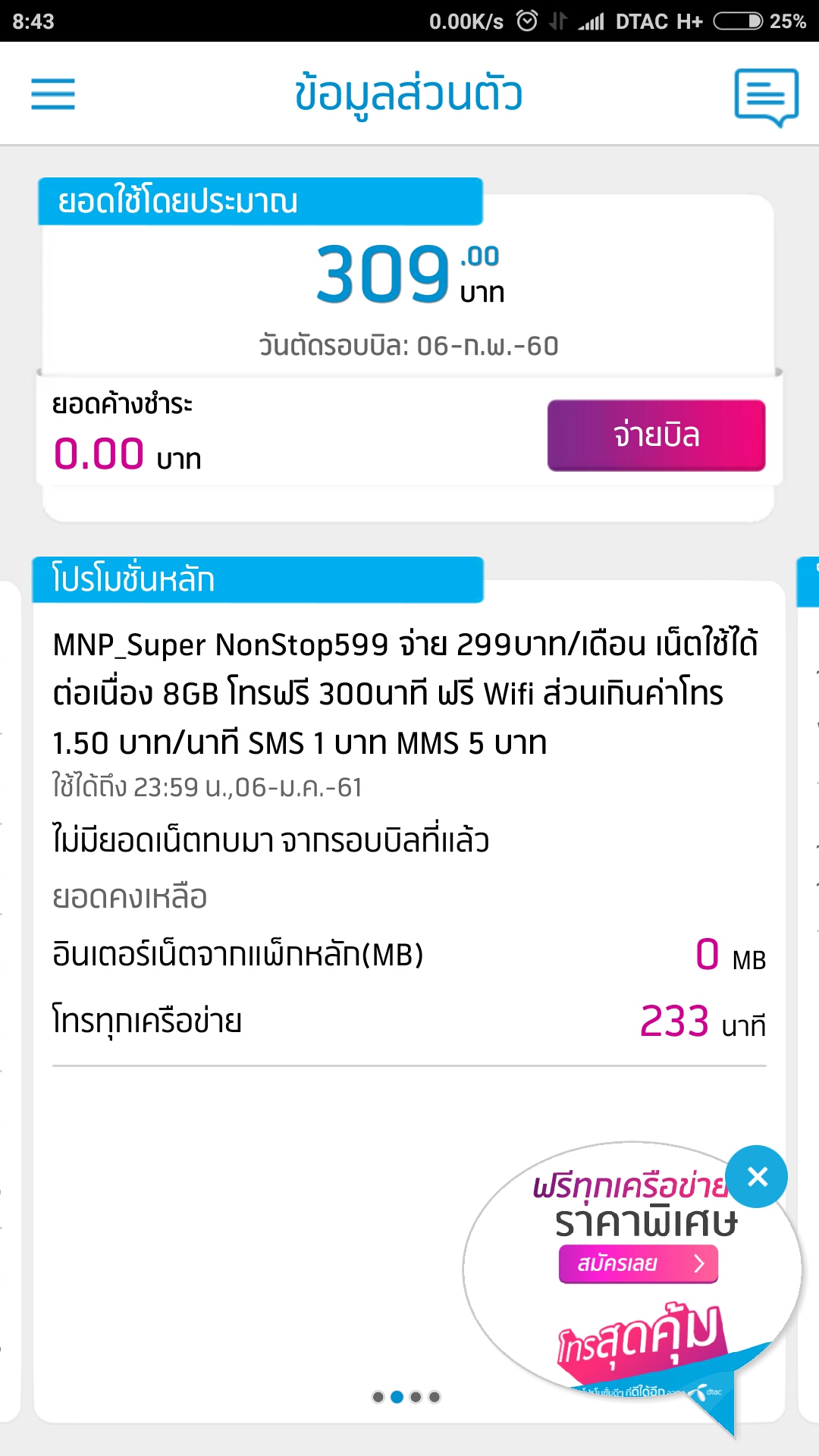Viewport: 819px width, 1456px height.
Task: Tap the สมัครเลย sign-up button
Action: point(638,1263)
